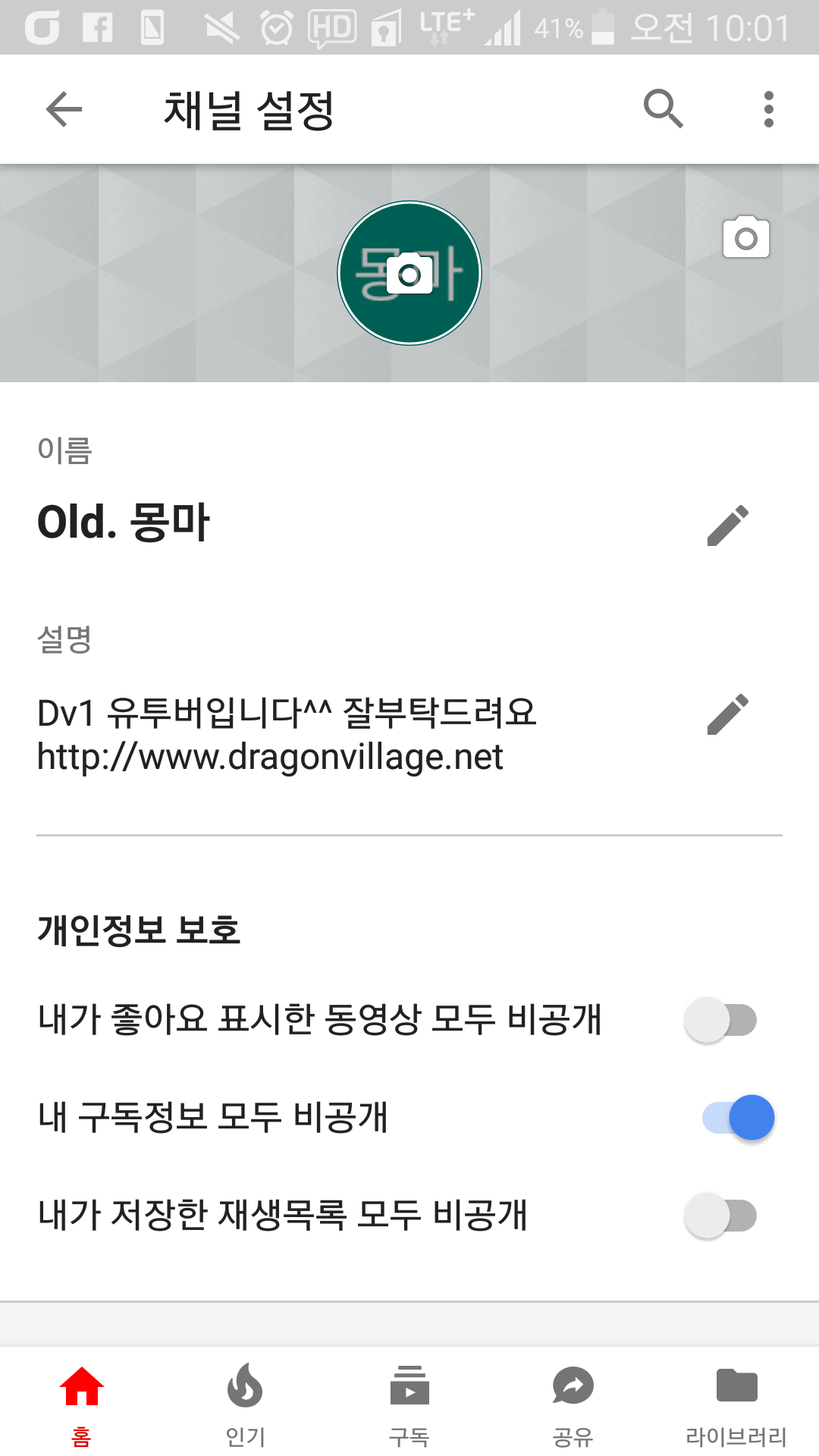Image resolution: width=819 pixels, height=1456 pixels.
Task: Go back from 채널 설정
Action: click(64, 109)
